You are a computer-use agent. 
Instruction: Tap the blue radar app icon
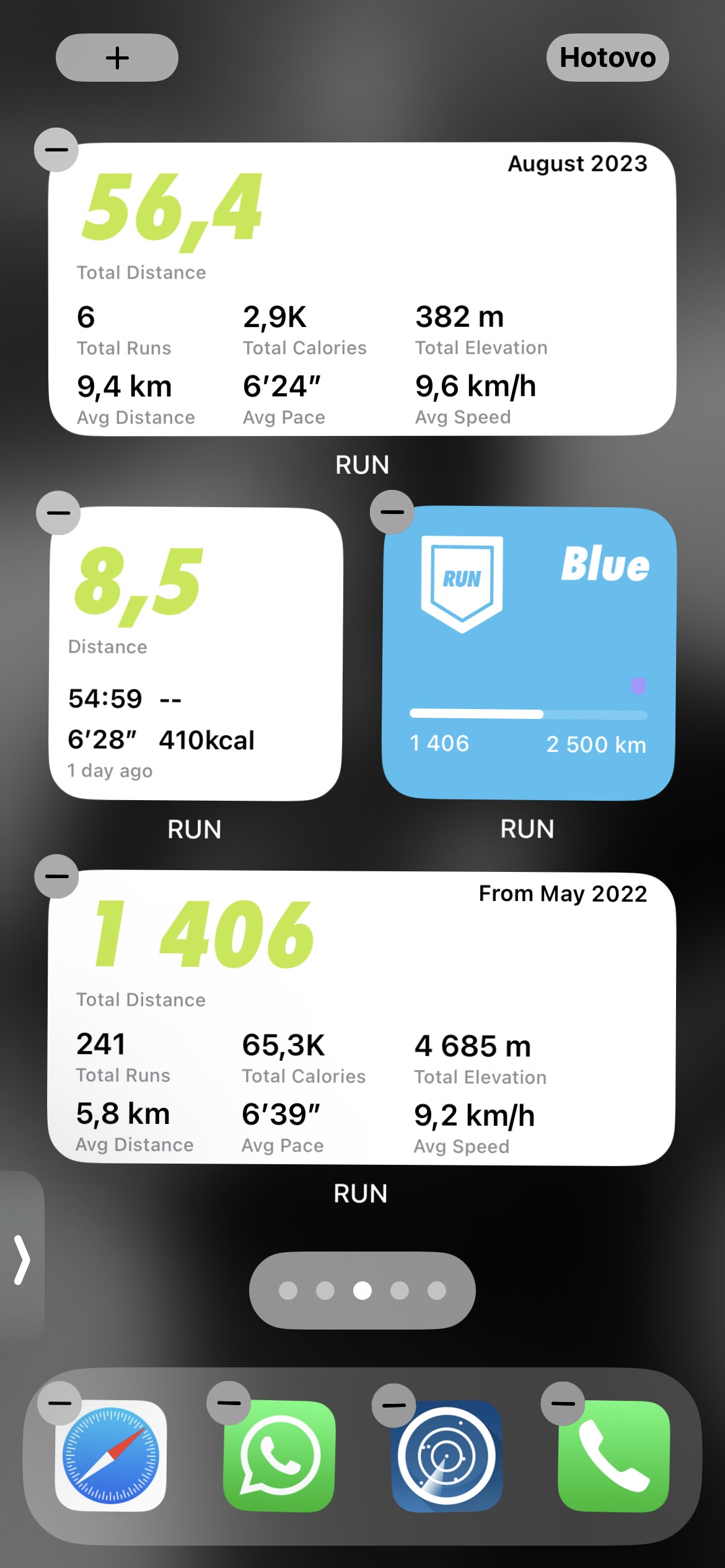(x=447, y=1457)
